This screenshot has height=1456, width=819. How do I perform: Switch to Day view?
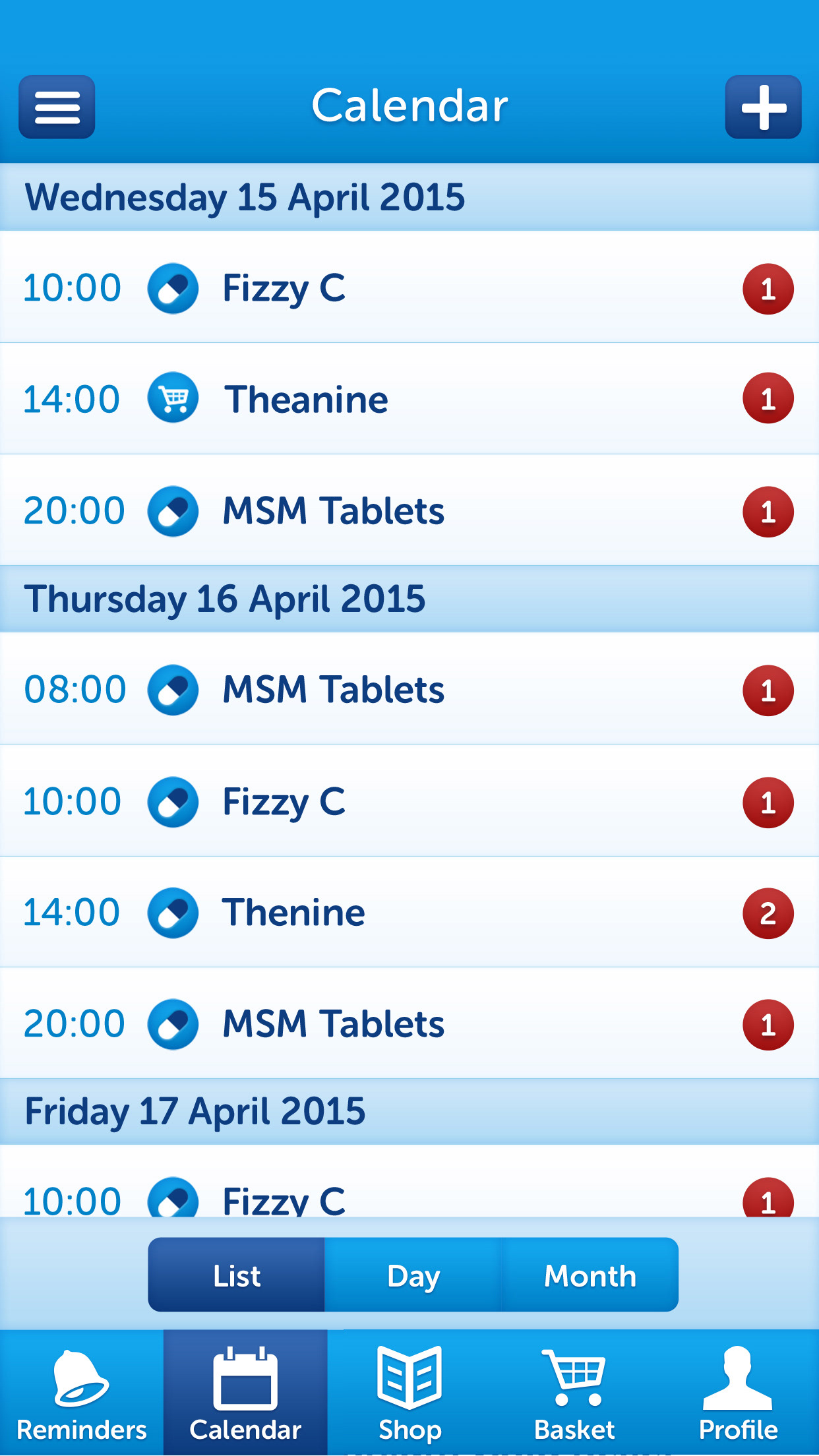point(413,1275)
